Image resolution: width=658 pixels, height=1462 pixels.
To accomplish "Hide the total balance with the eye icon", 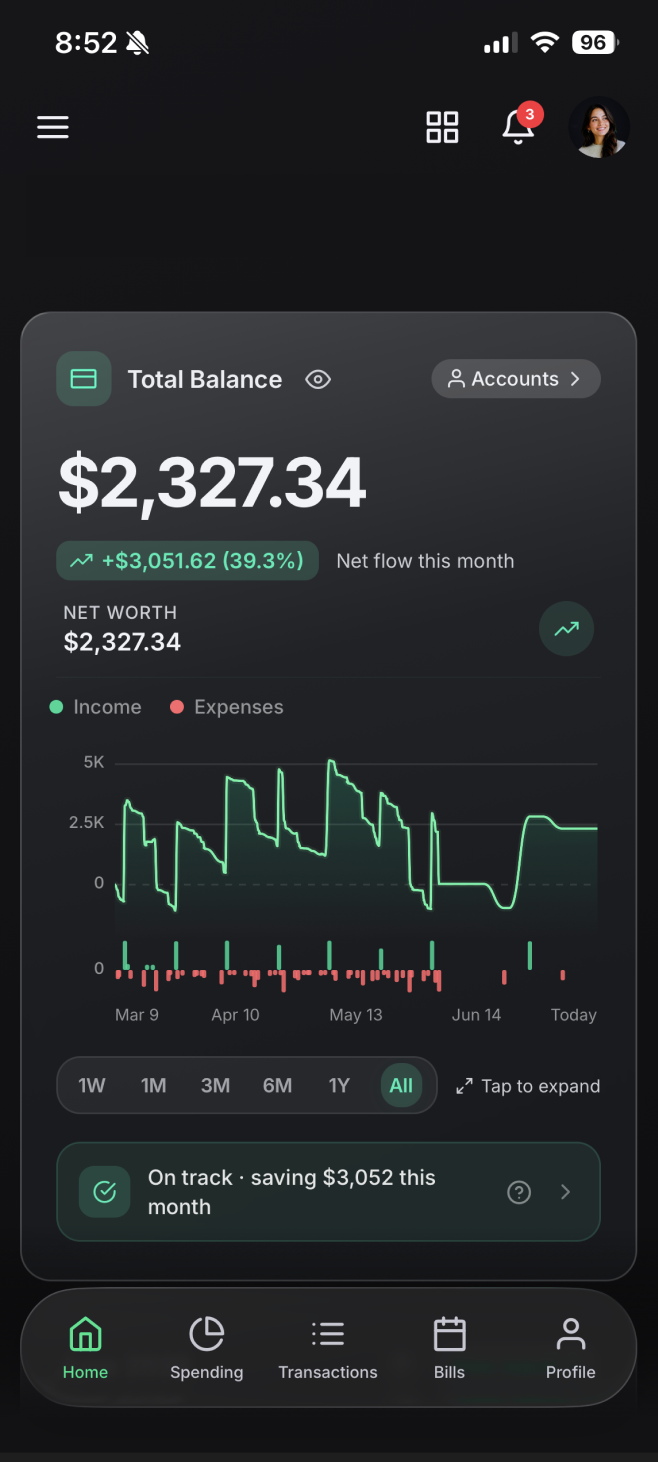I will click(x=318, y=379).
